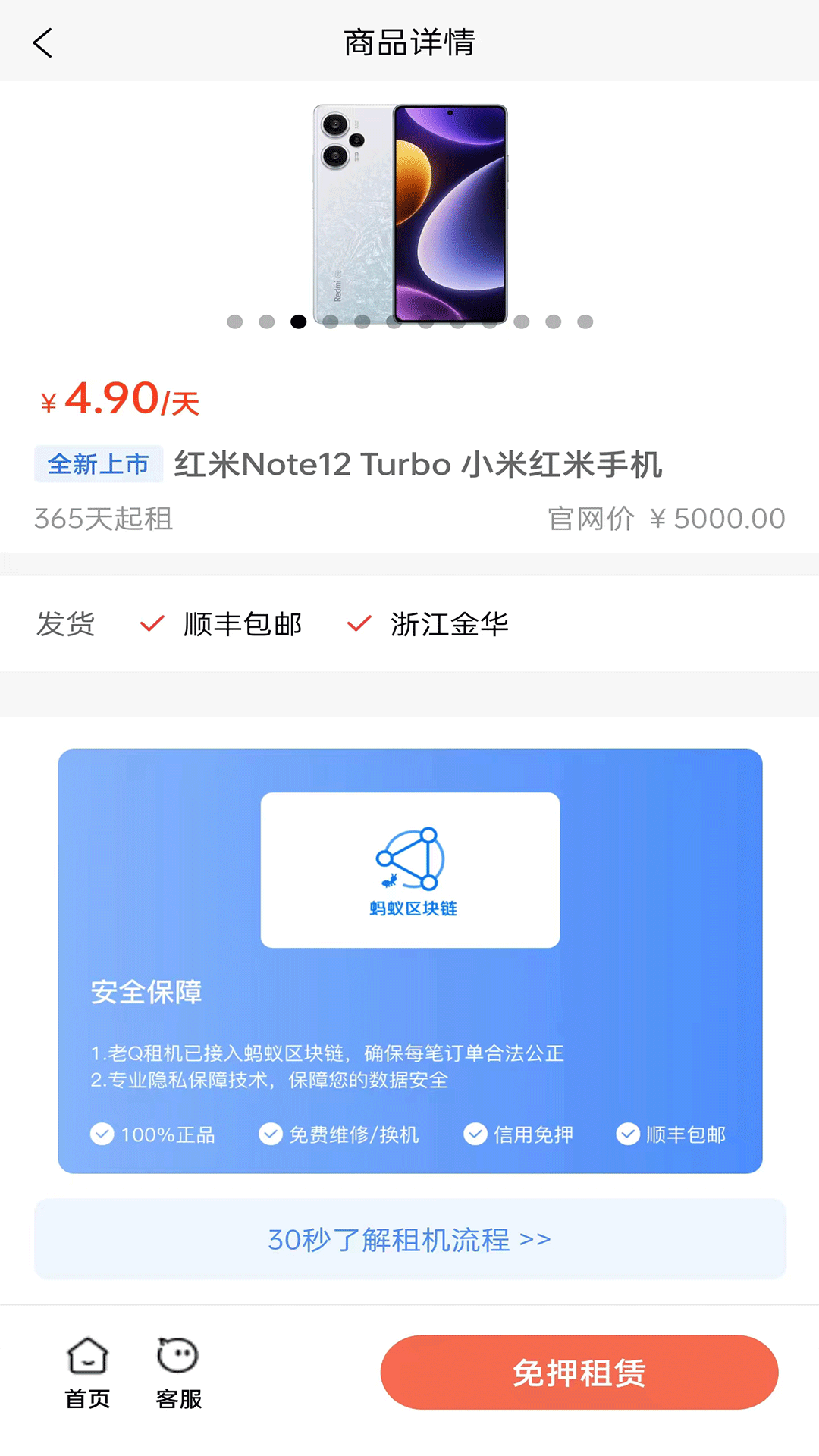Click the 免费维修/换机 checkmark icon
This screenshot has height=1456, width=819.
pyautogui.click(x=271, y=1134)
